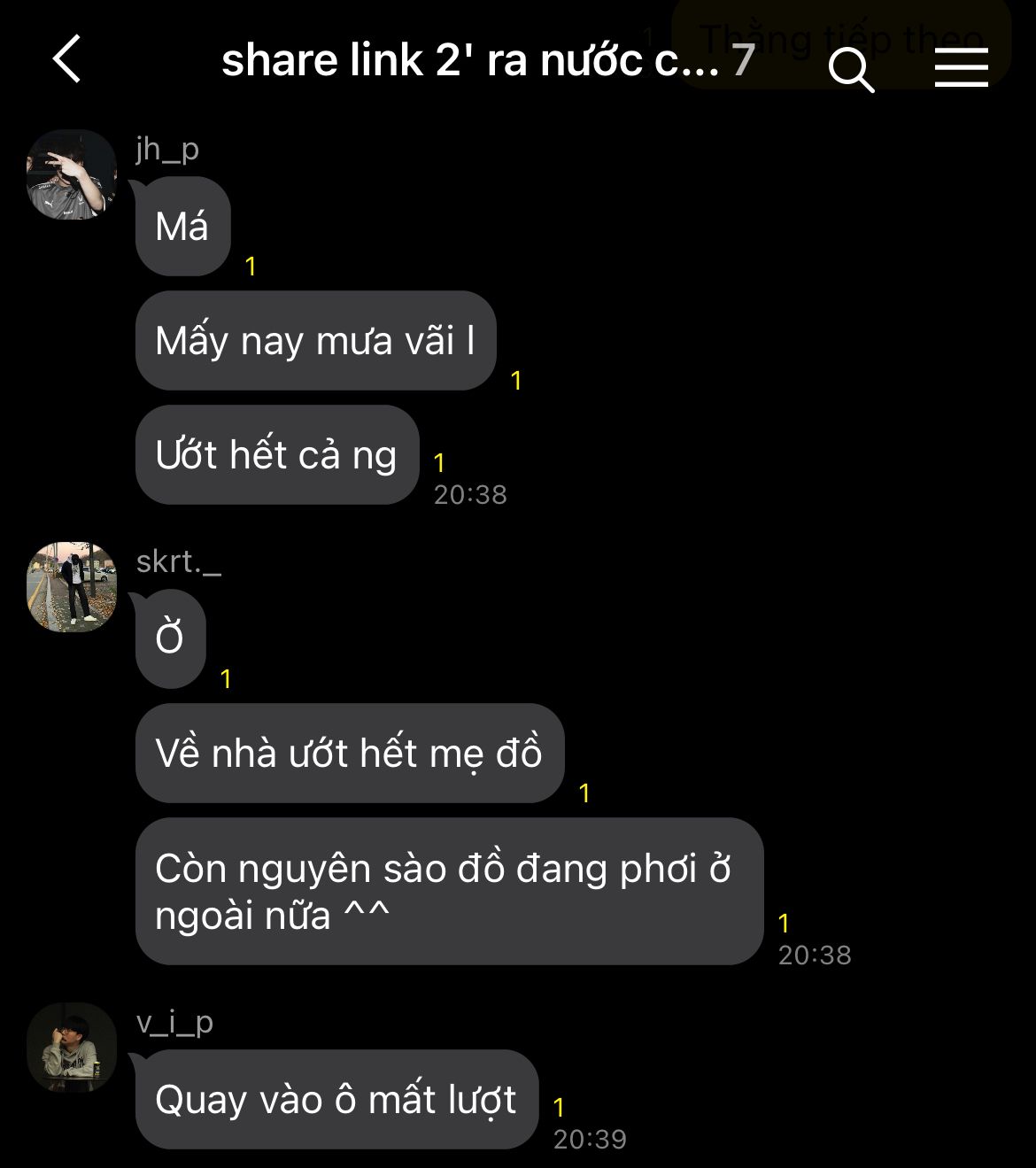Tap v_i_p's profile avatar
Viewport: 1036px width, 1168px height.
click(72, 1048)
